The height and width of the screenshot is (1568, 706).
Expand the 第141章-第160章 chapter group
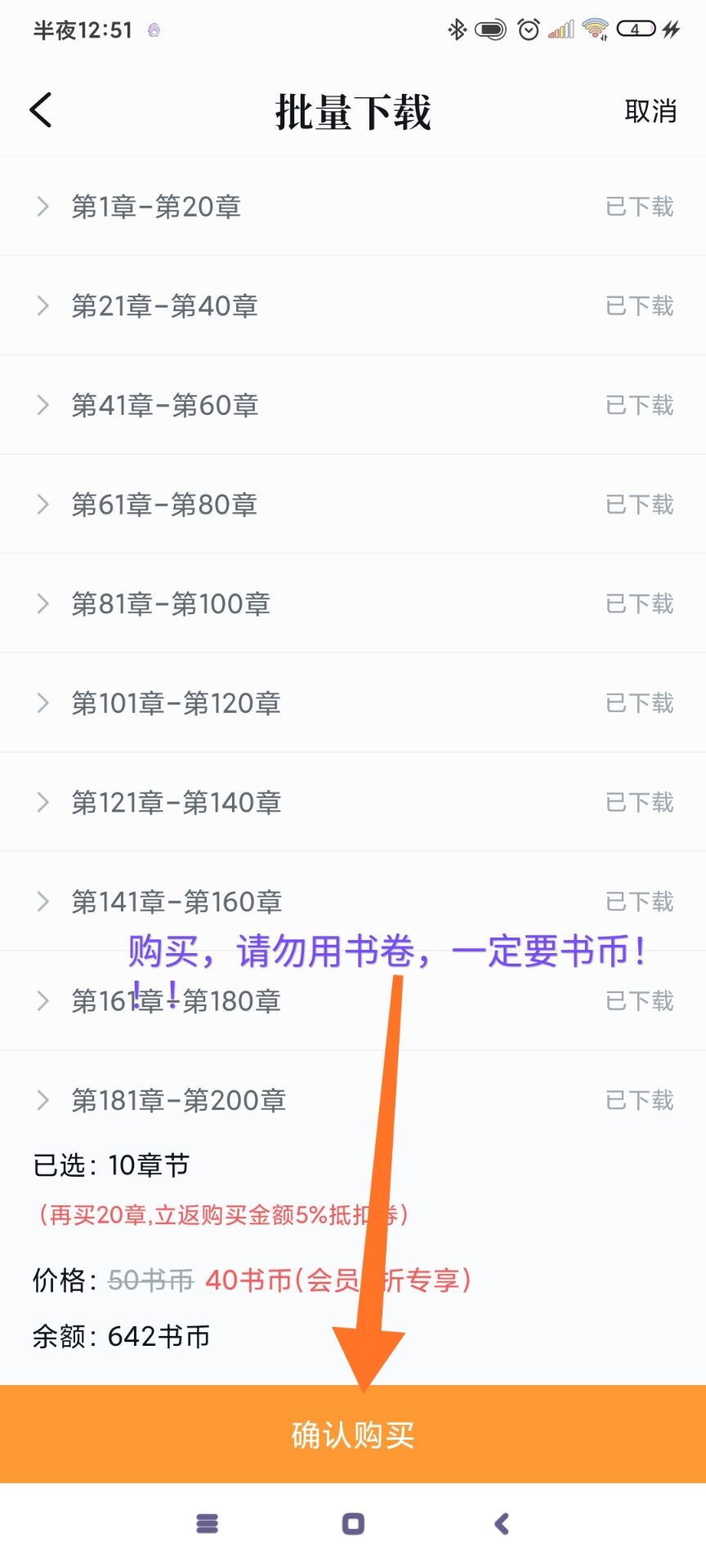click(43, 902)
